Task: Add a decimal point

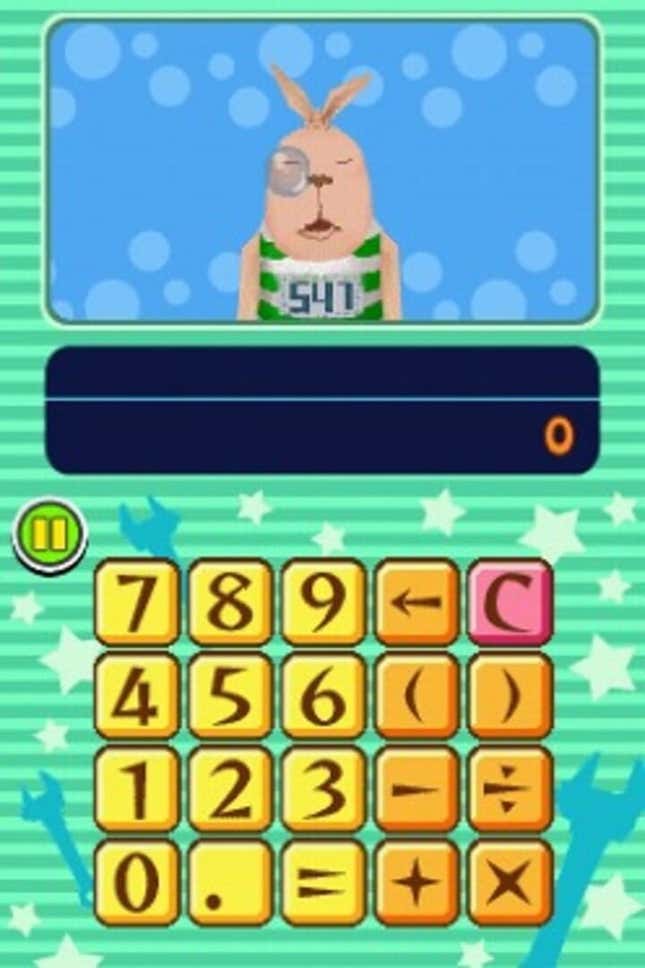Action: 229,881
